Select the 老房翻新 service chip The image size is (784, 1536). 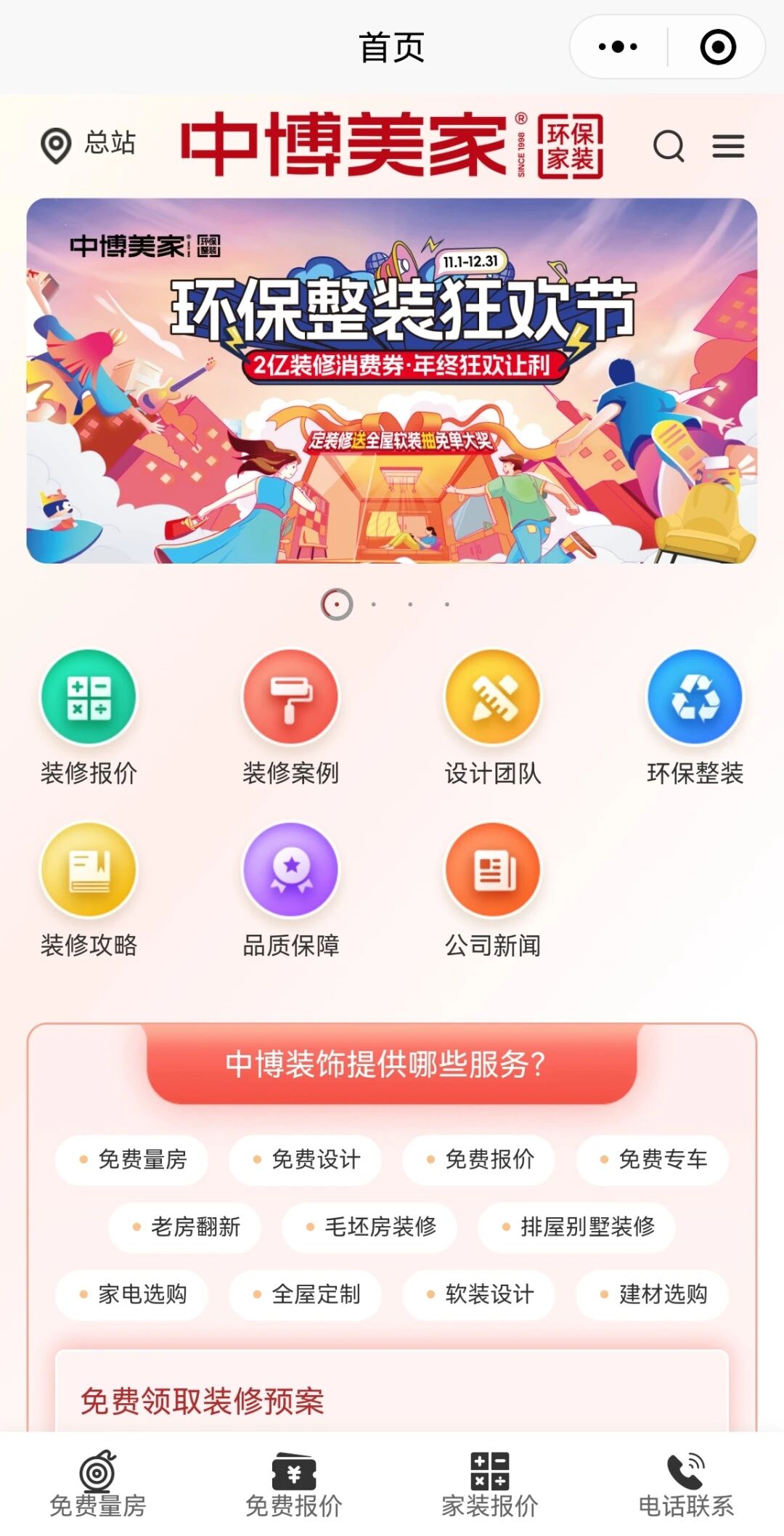pyautogui.click(x=185, y=1227)
